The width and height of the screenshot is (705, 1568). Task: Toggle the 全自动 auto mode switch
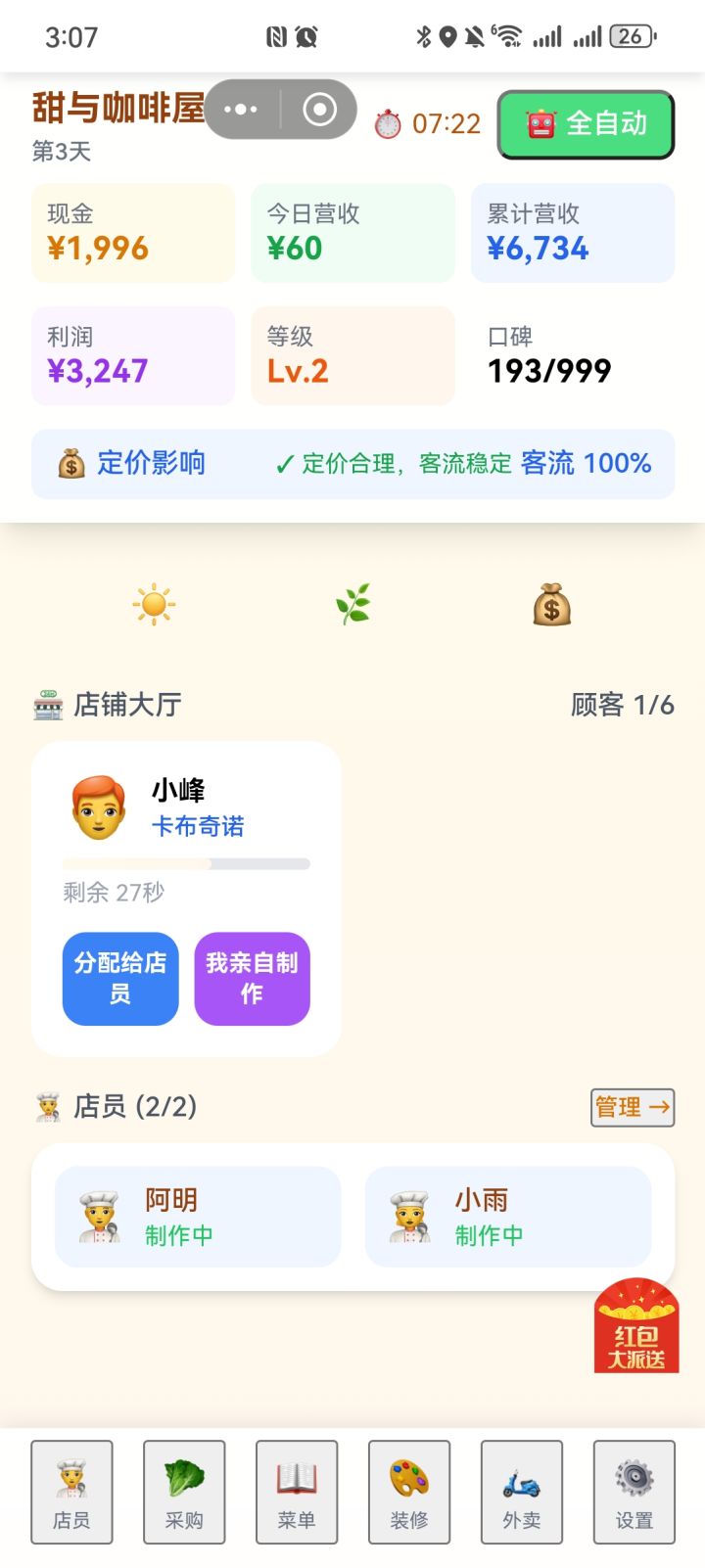click(585, 124)
